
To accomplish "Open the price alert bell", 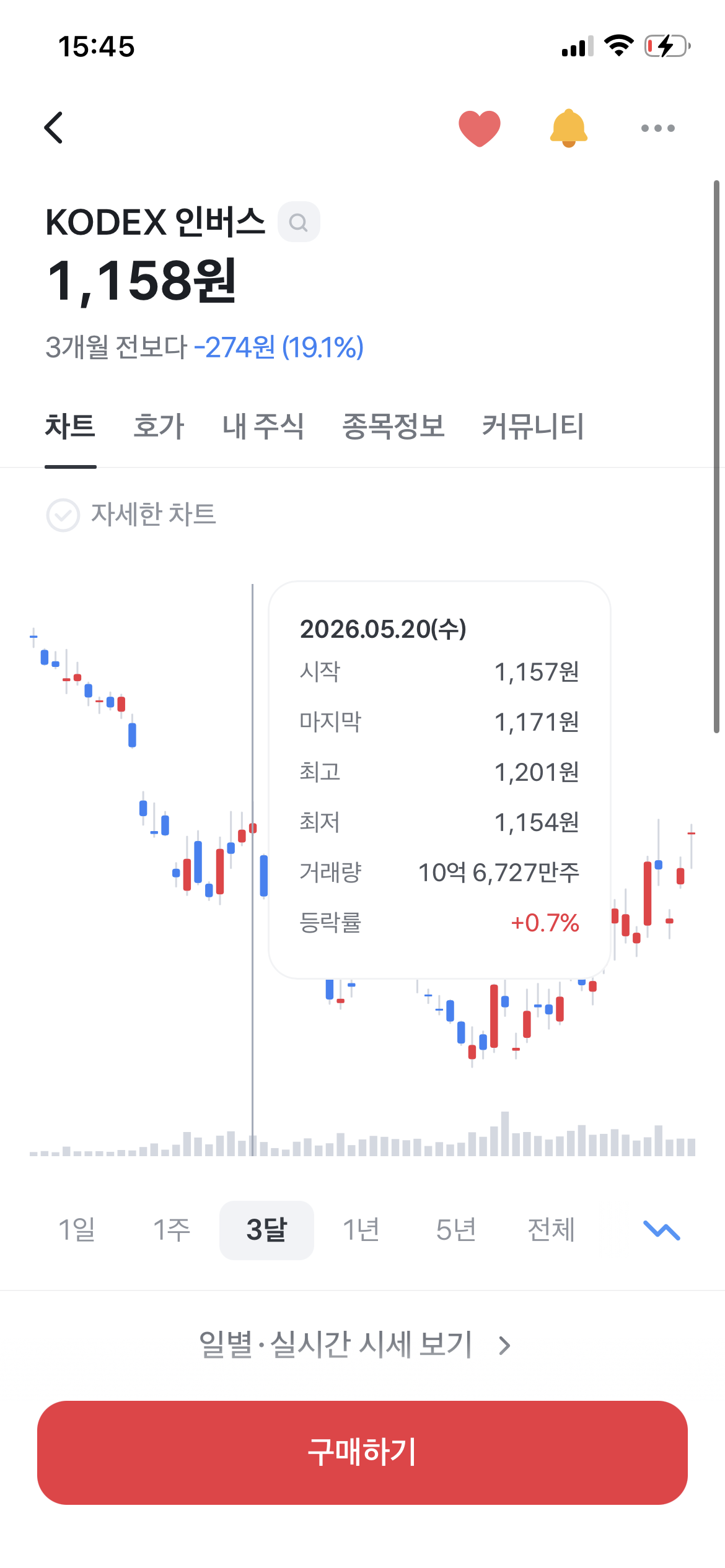I will [568, 128].
